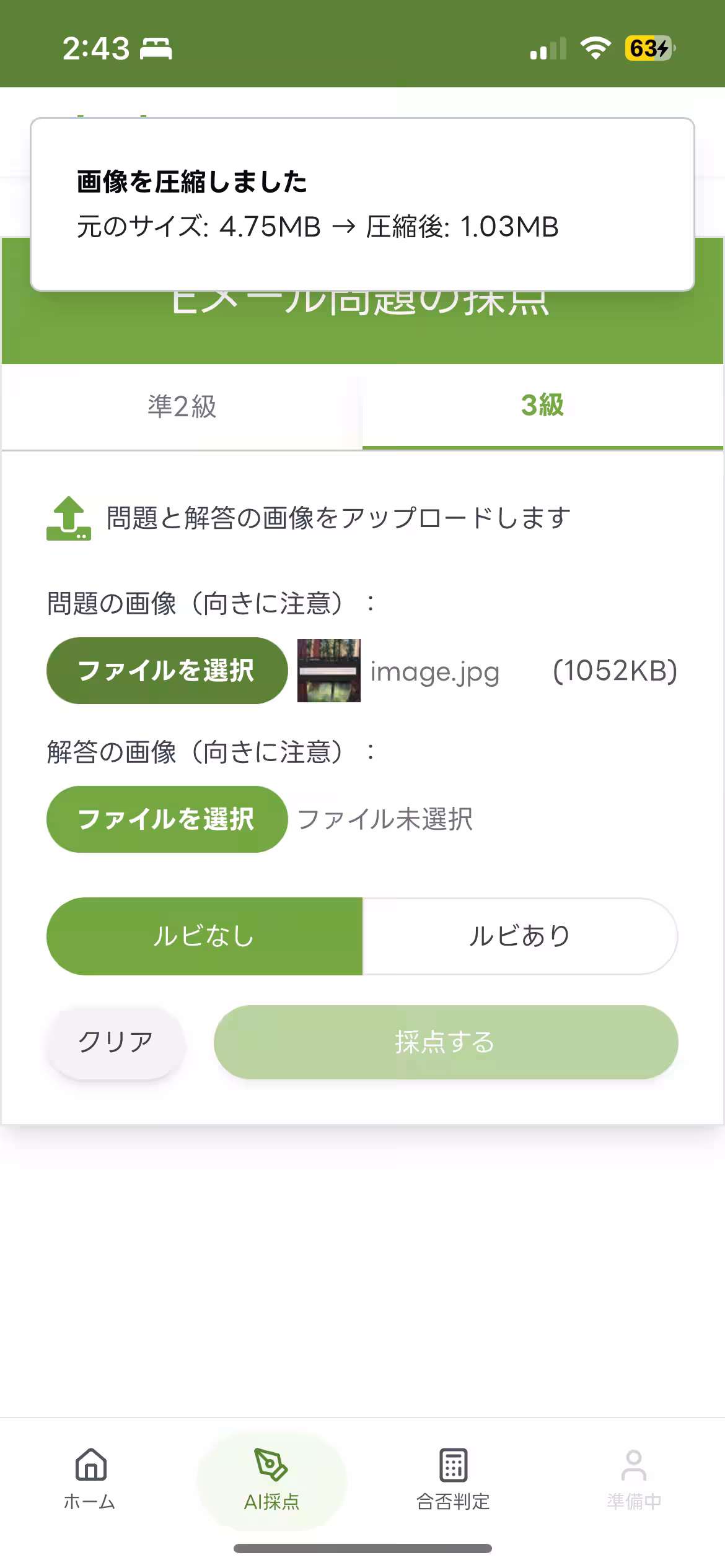Screen dimensions: 725x1568
Task: Click the green upload arrow icon
Action: (x=68, y=520)
